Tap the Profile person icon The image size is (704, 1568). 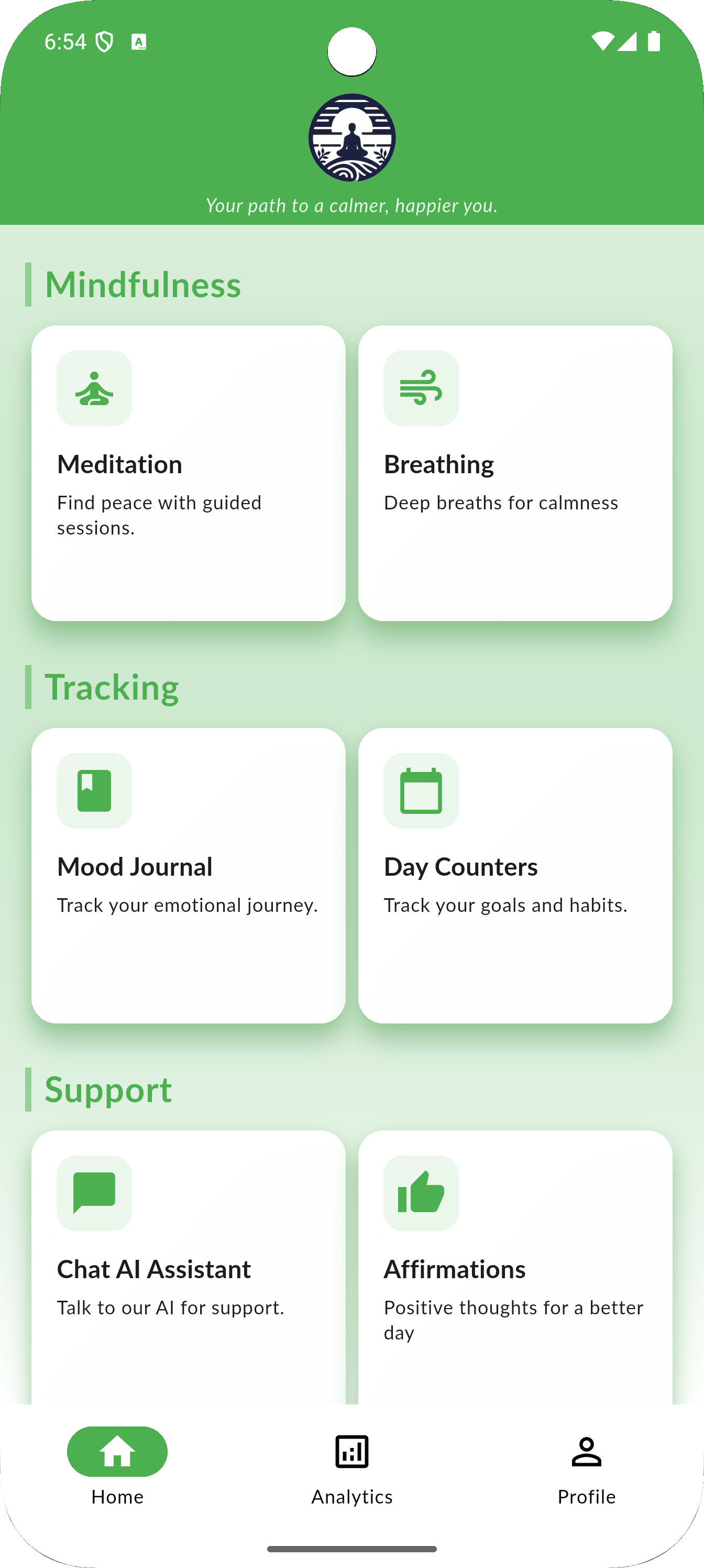[x=585, y=1452]
